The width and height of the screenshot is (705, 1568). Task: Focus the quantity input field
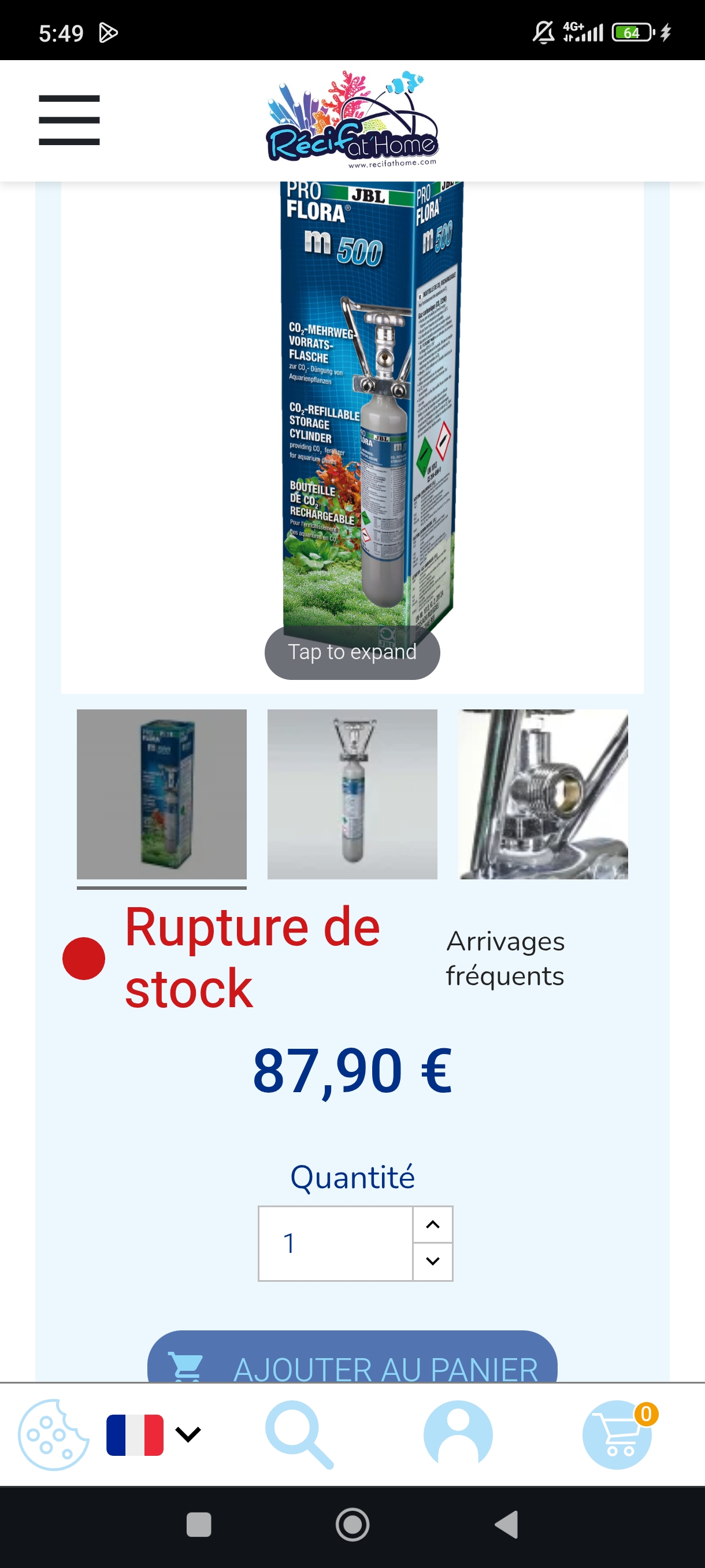[x=336, y=1243]
